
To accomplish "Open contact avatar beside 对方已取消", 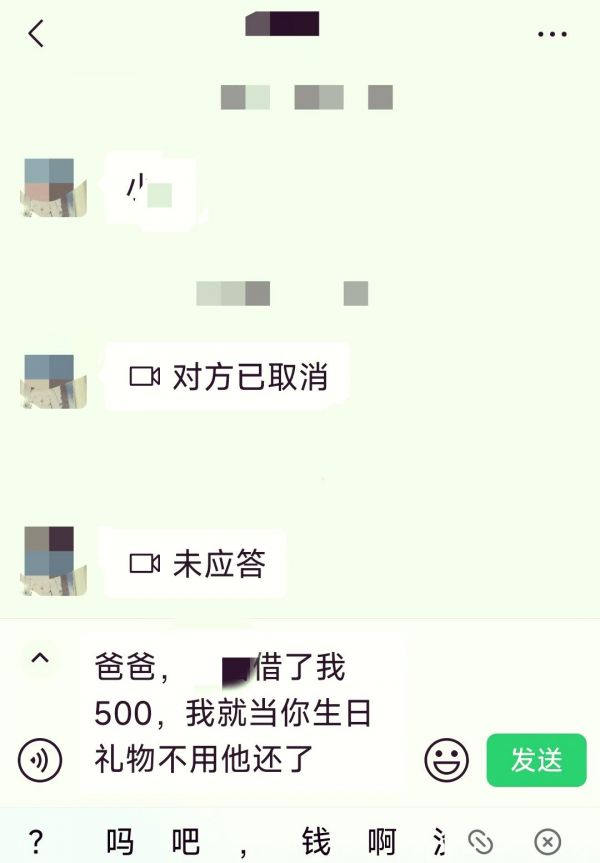I will [x=48, y=380].
